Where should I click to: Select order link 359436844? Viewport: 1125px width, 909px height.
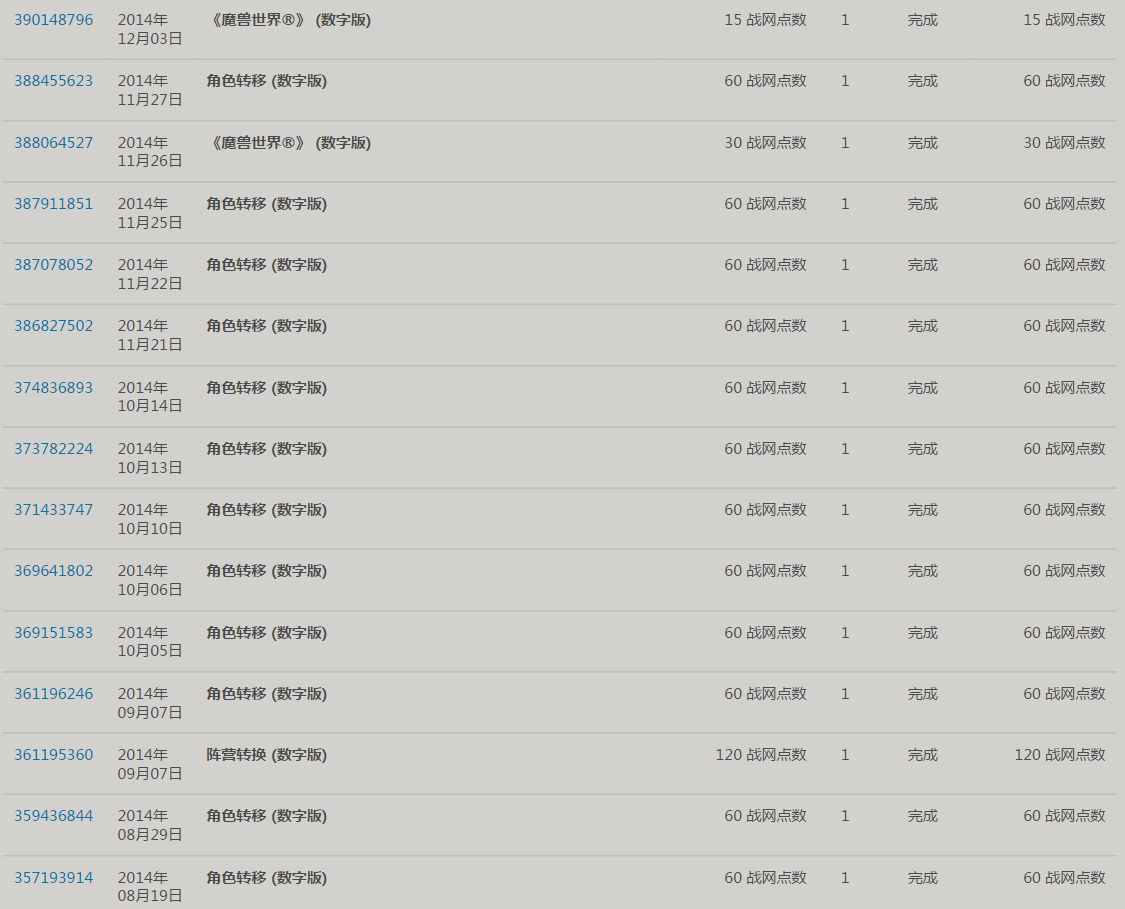pos(54,816)
